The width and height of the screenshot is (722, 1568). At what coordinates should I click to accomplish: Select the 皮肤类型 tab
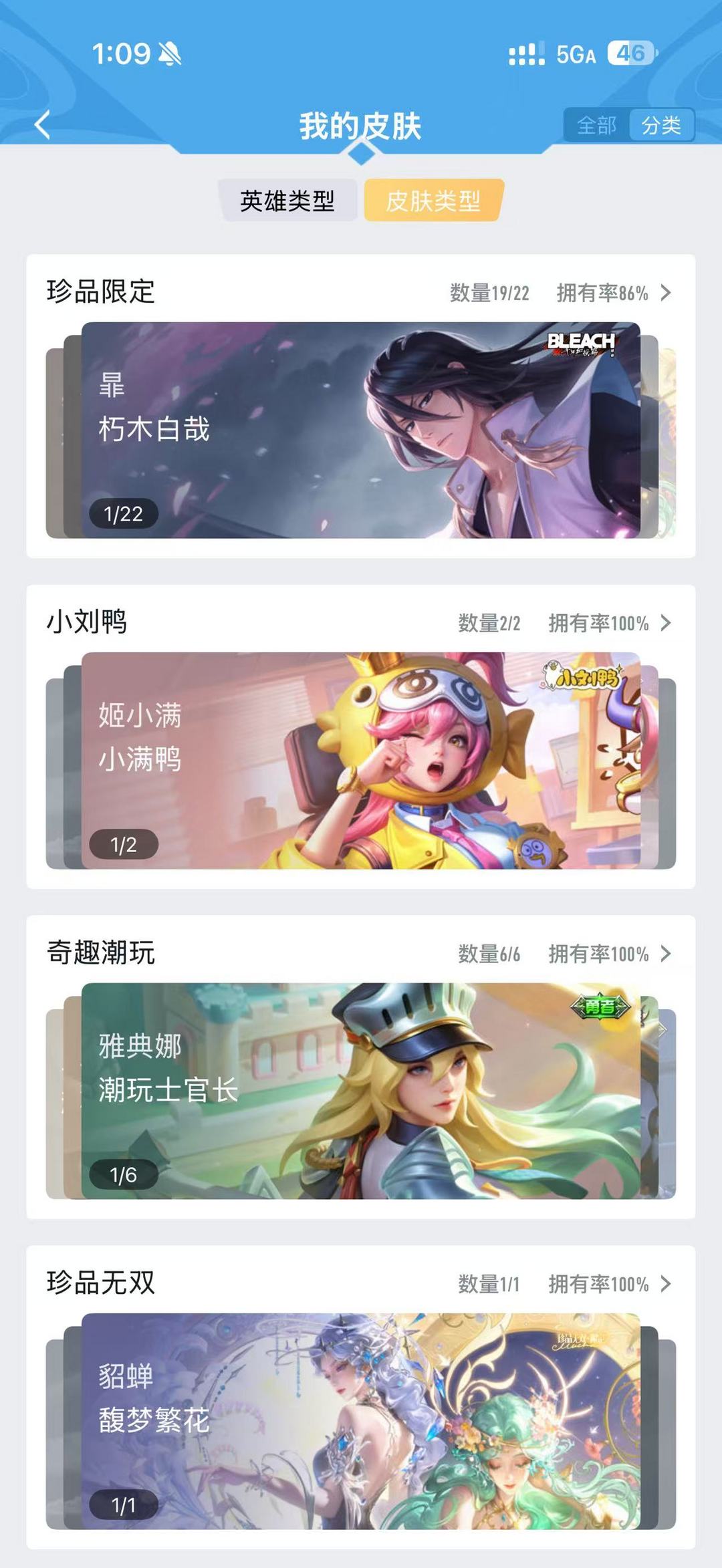(x=432, y=199)
